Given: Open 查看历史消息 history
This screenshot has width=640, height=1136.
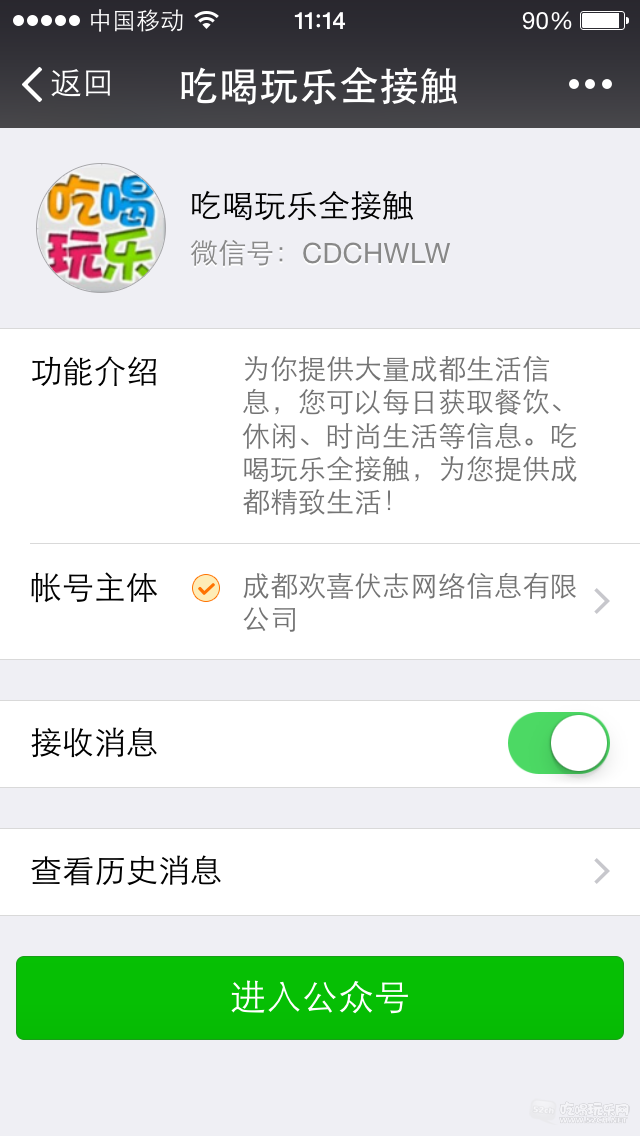Looking at the screenshot, I should [320, 871].
